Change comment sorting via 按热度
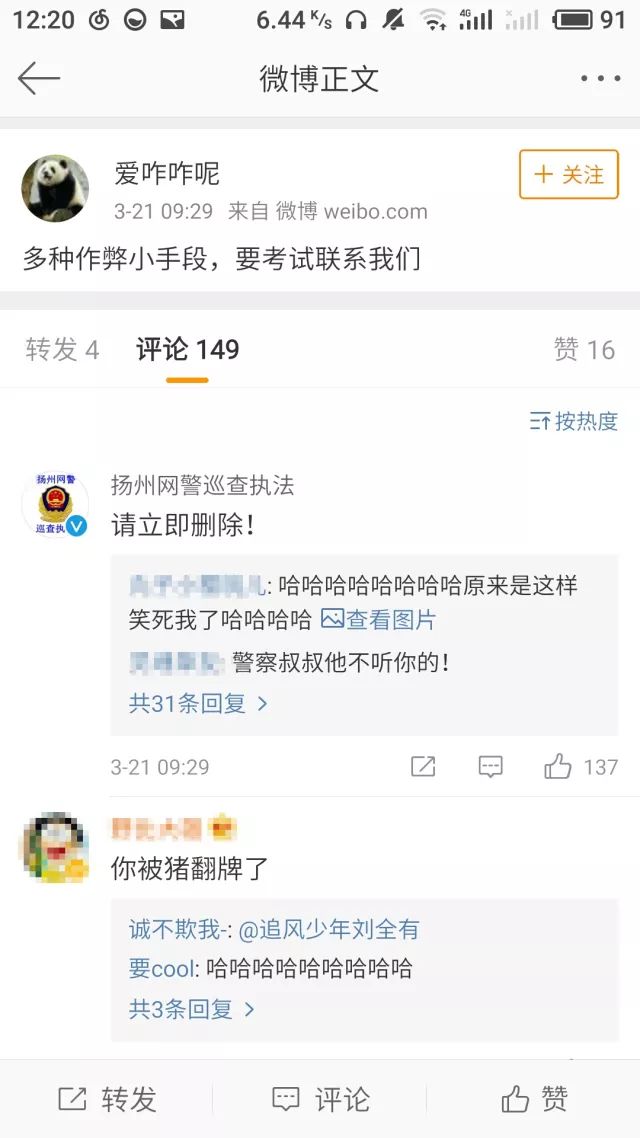 [x=574, y=421]
